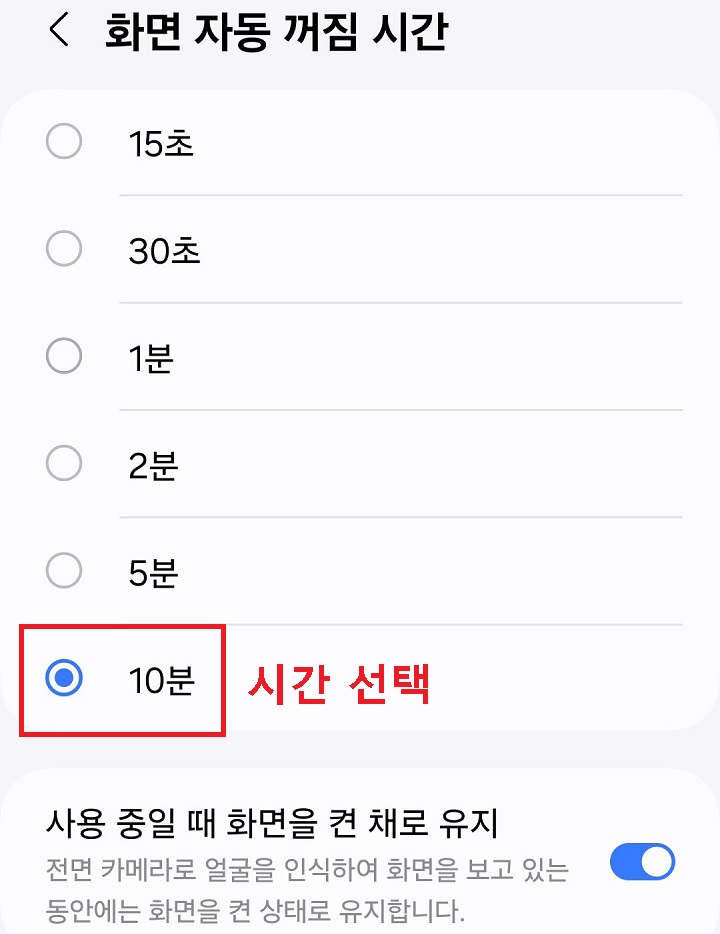Tap the 15초 row label
The height and width of the screenshot is (934, 720).
[160, 143]
